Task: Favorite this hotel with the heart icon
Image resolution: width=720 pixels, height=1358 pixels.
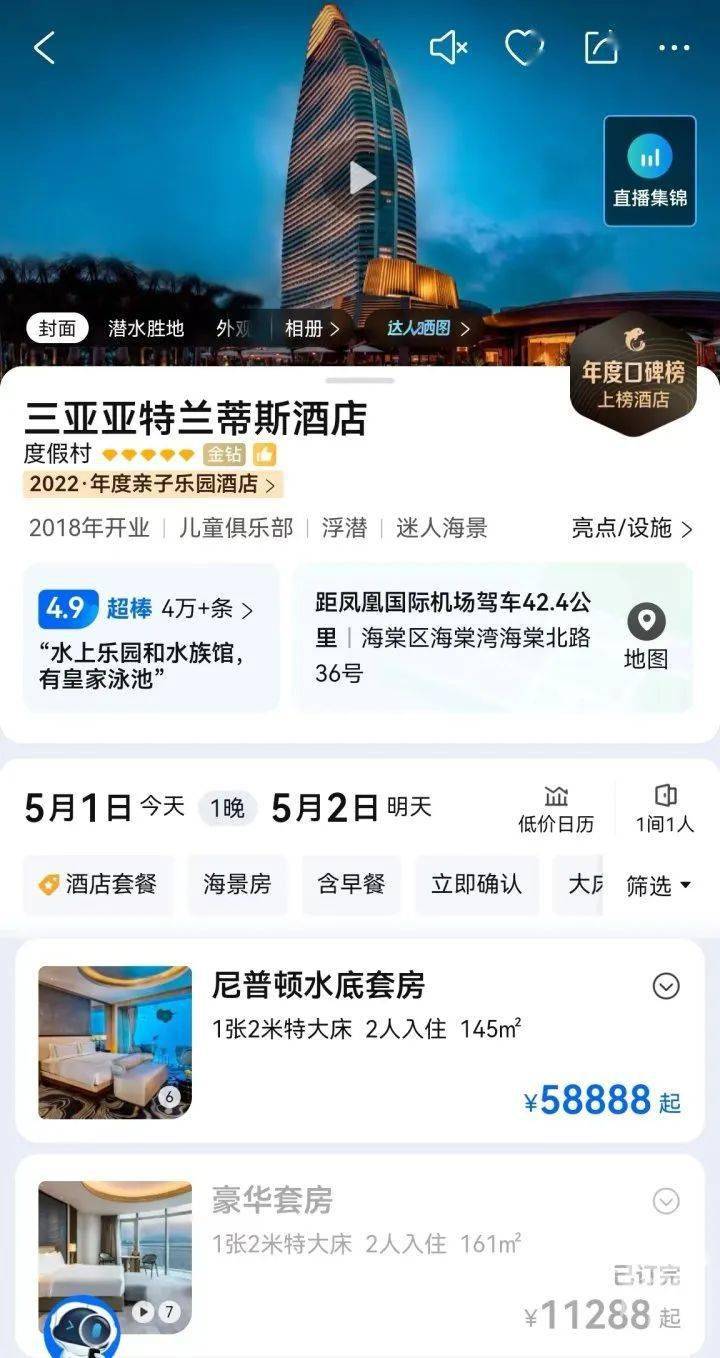Action: click(523, 47)
